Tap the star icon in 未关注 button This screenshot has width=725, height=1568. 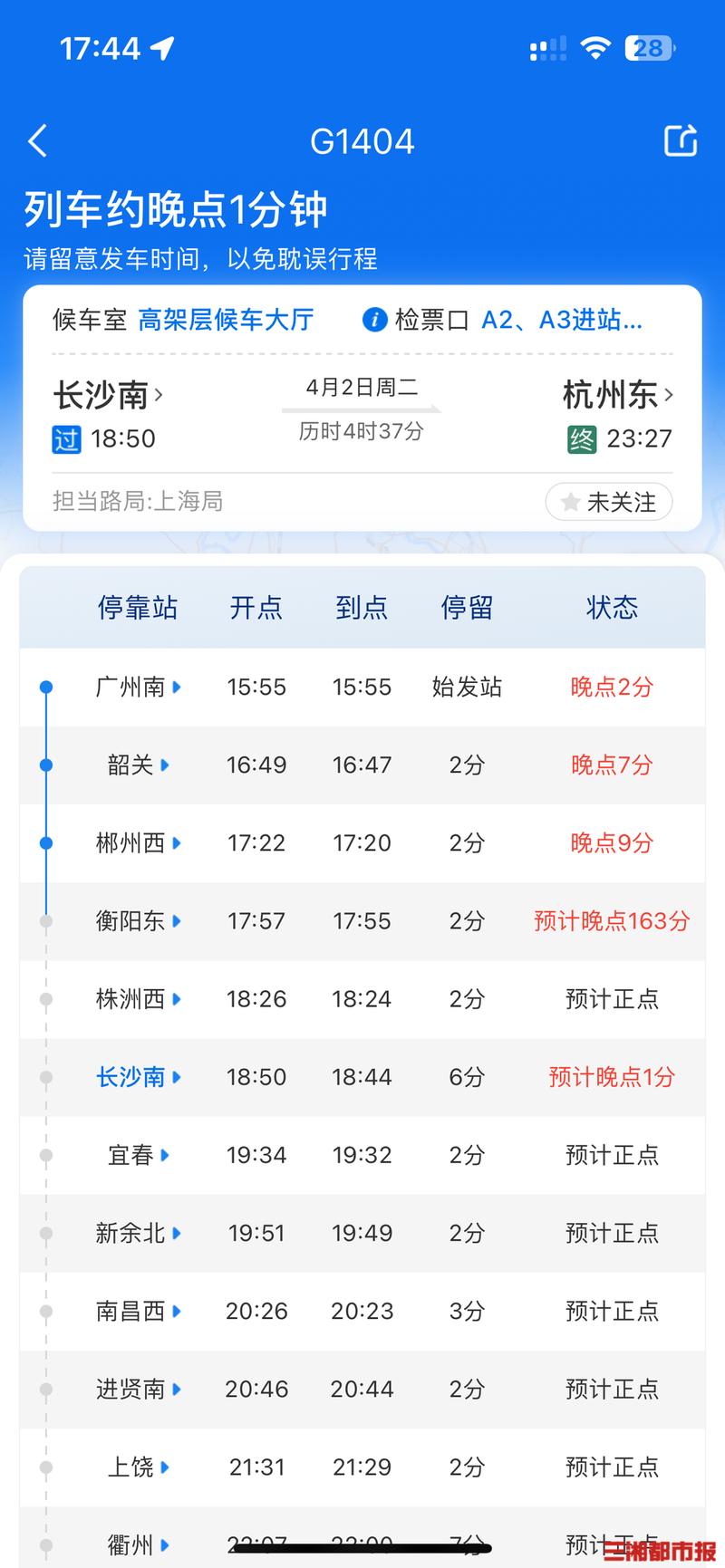click(572, 502)
